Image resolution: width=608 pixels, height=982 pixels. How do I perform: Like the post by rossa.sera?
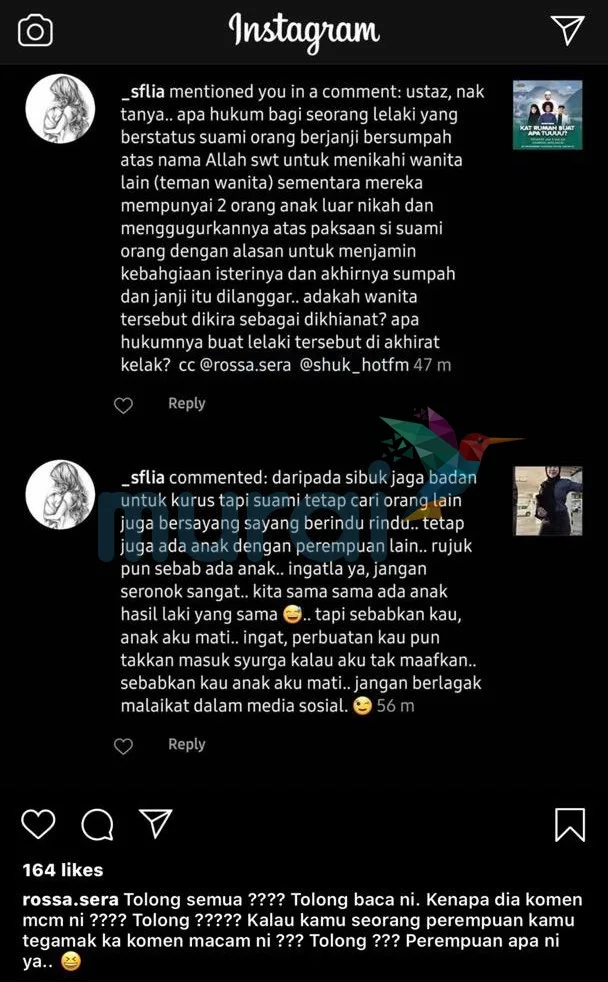point(38,824)
